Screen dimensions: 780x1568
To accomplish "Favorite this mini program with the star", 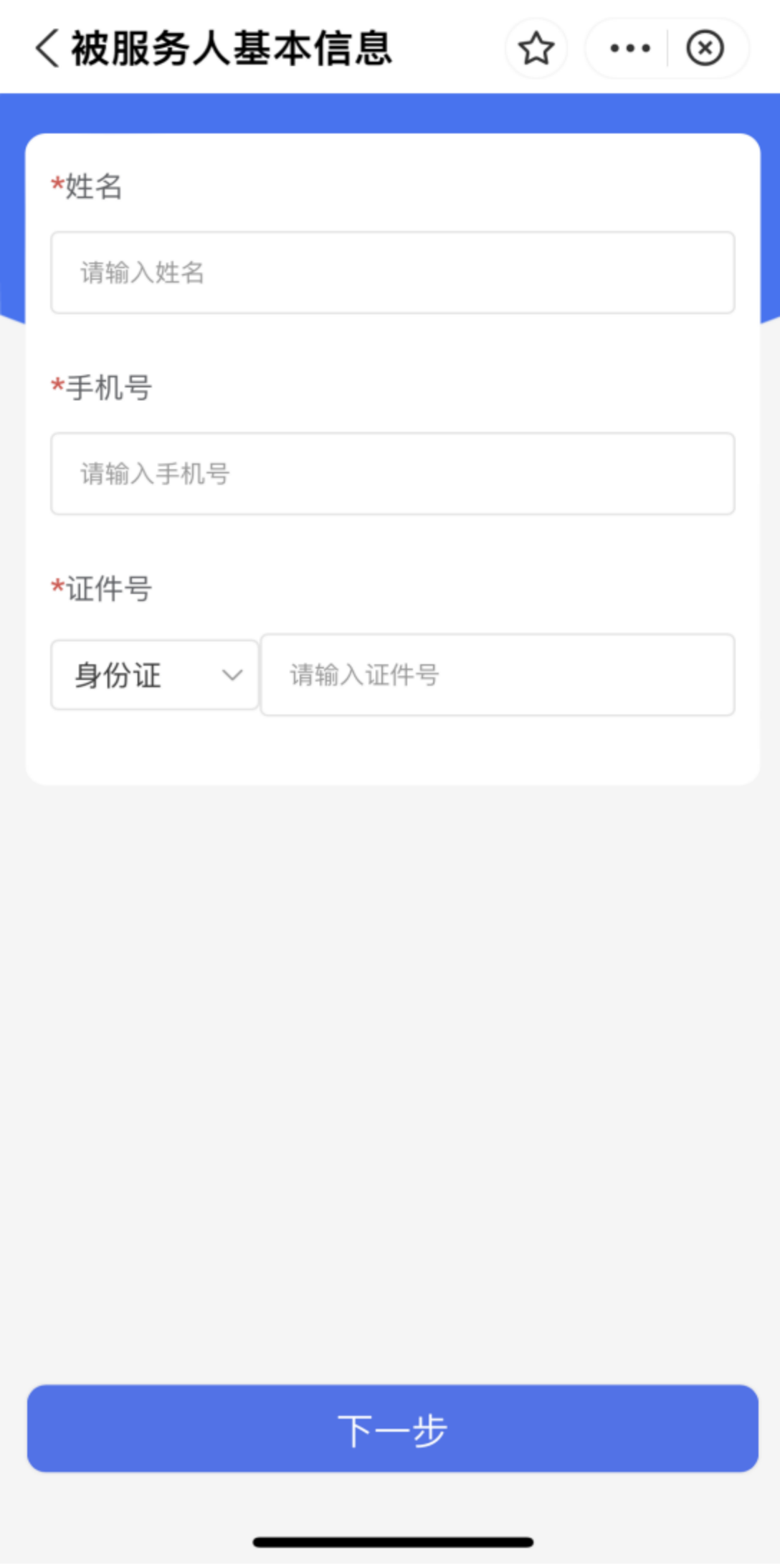I will coord(536,48).
